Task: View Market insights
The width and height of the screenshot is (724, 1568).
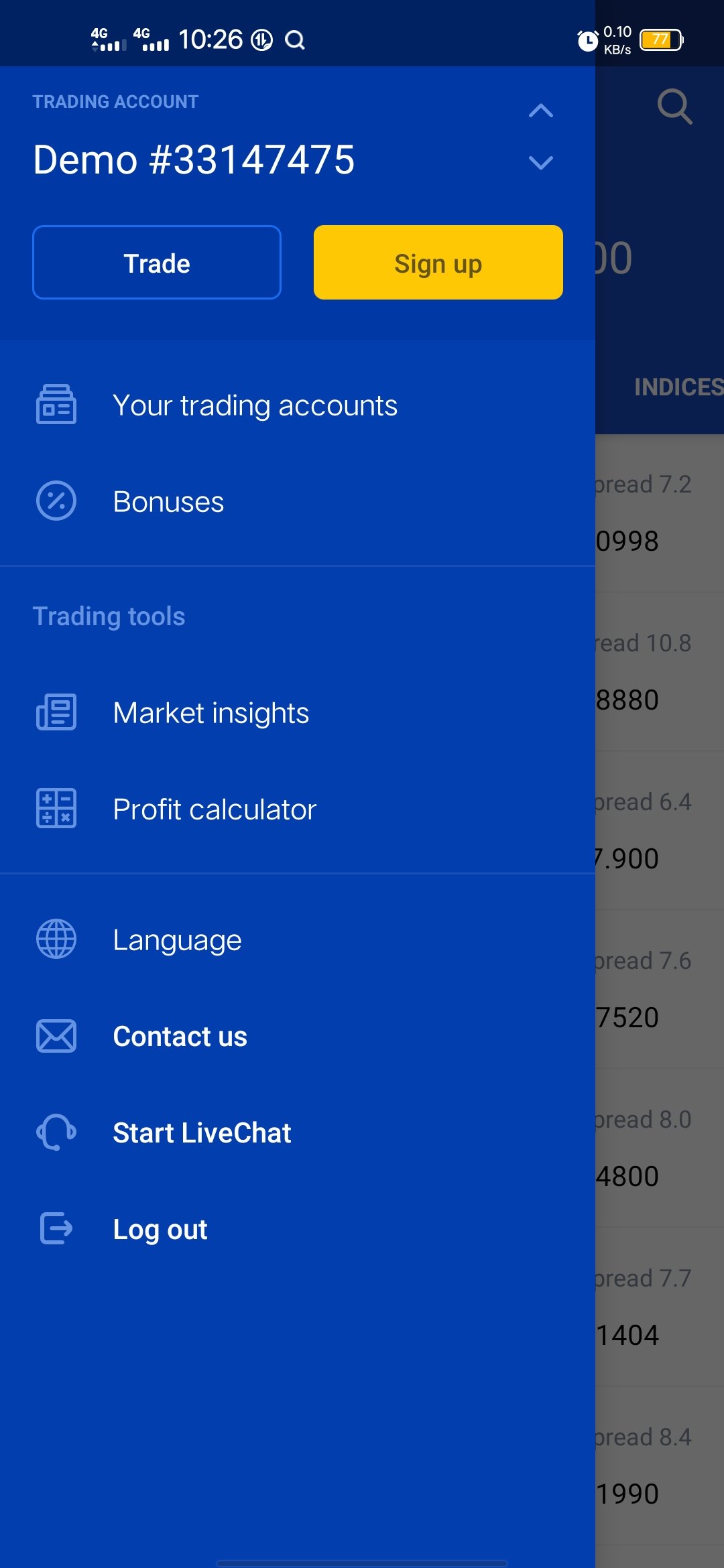Action: click(x=298, y=712)
